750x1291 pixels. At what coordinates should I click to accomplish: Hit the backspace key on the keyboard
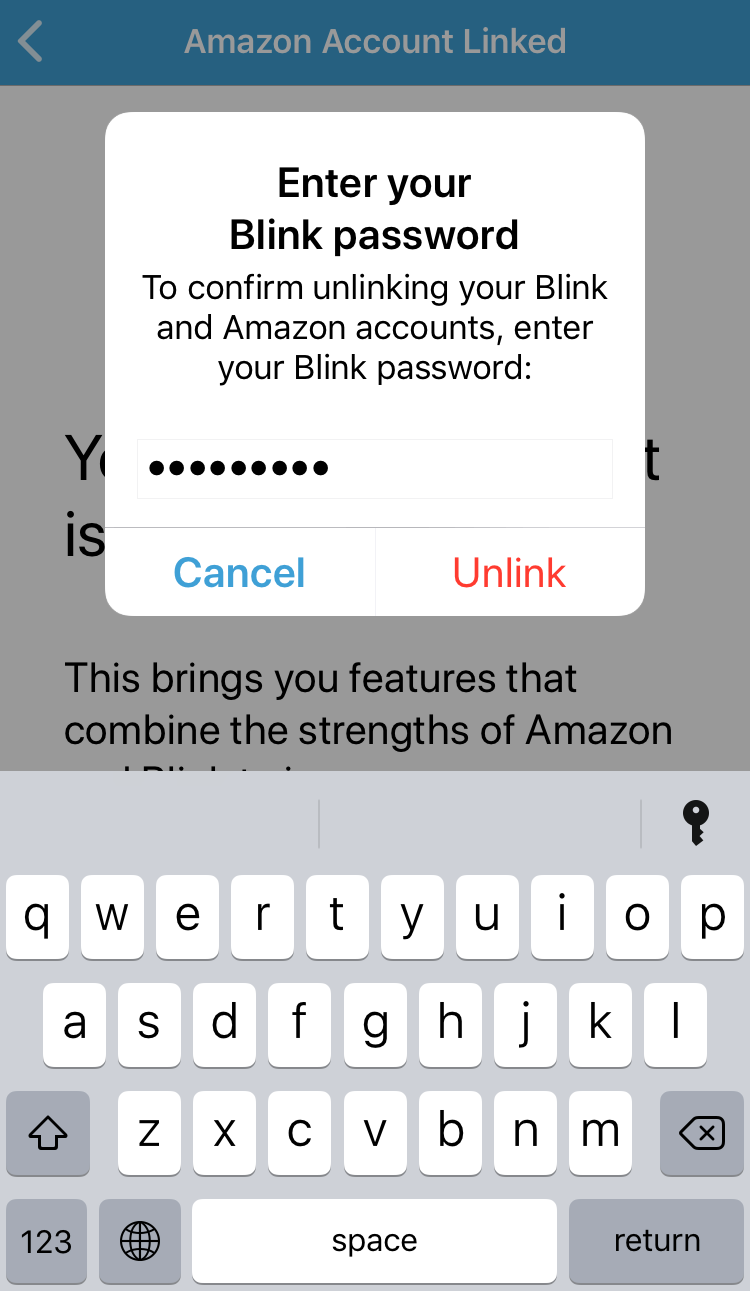tap(701, 1132)
